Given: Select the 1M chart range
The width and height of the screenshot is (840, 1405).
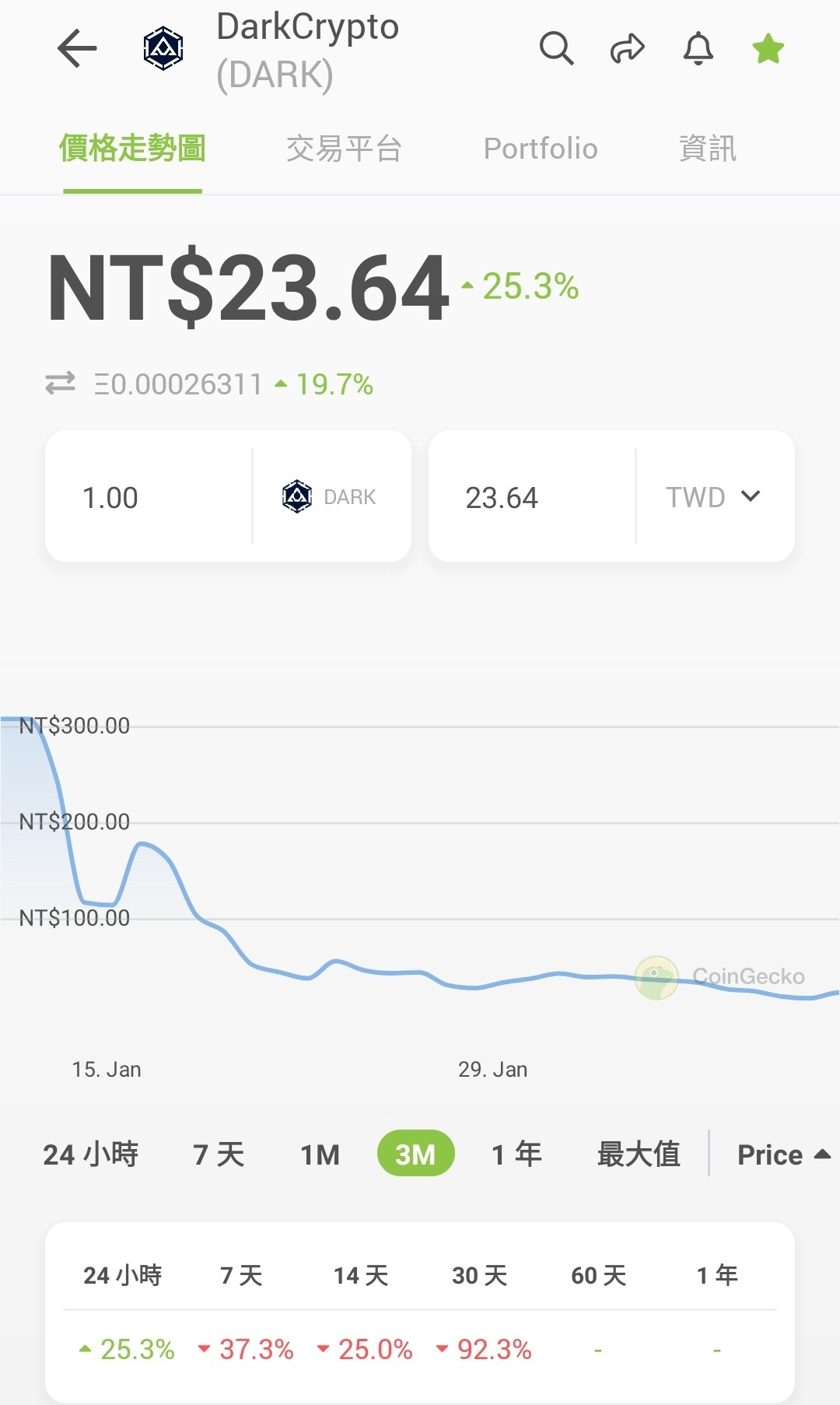Looking at the screenshot, I should (320, 1154).
